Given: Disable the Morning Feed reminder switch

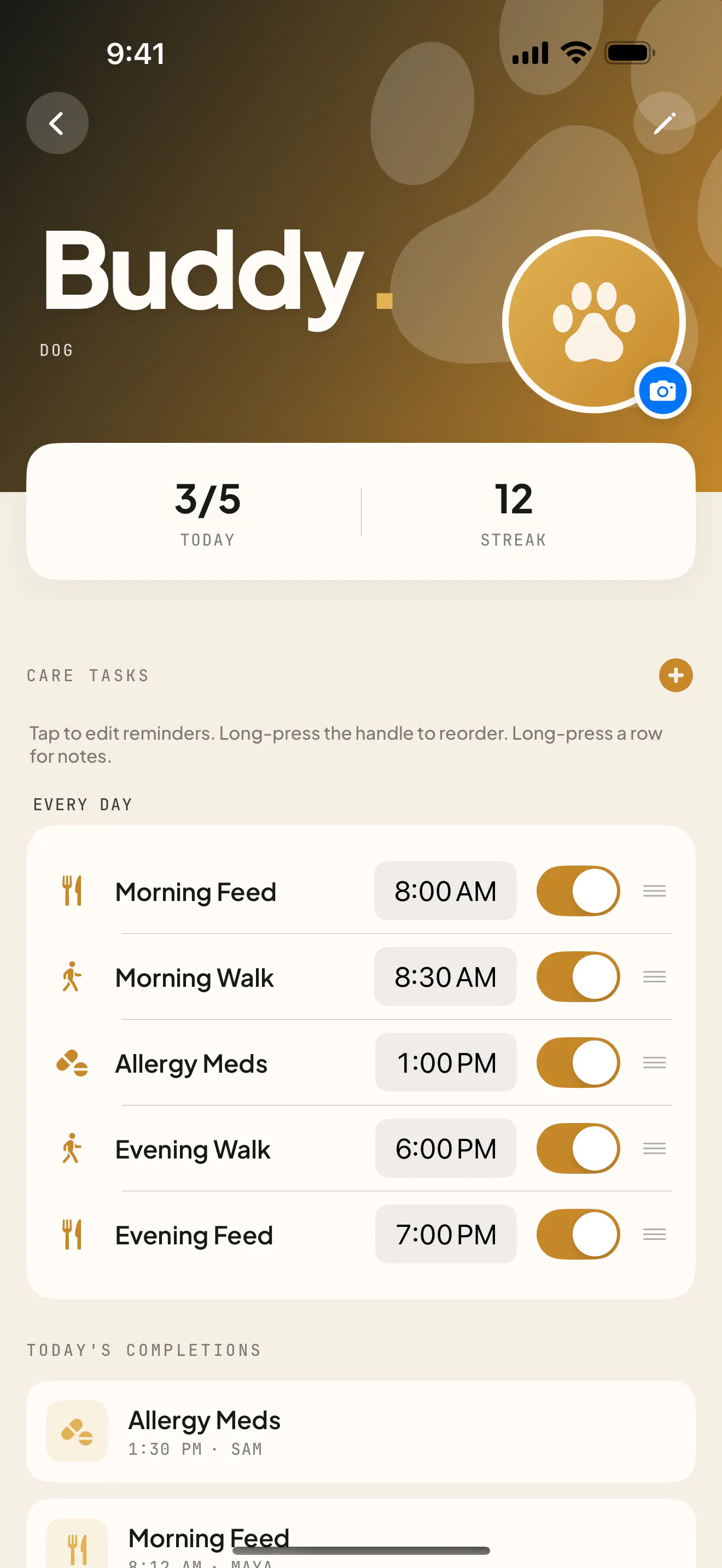Looking at the screenshot, I should tap(578, 891).
